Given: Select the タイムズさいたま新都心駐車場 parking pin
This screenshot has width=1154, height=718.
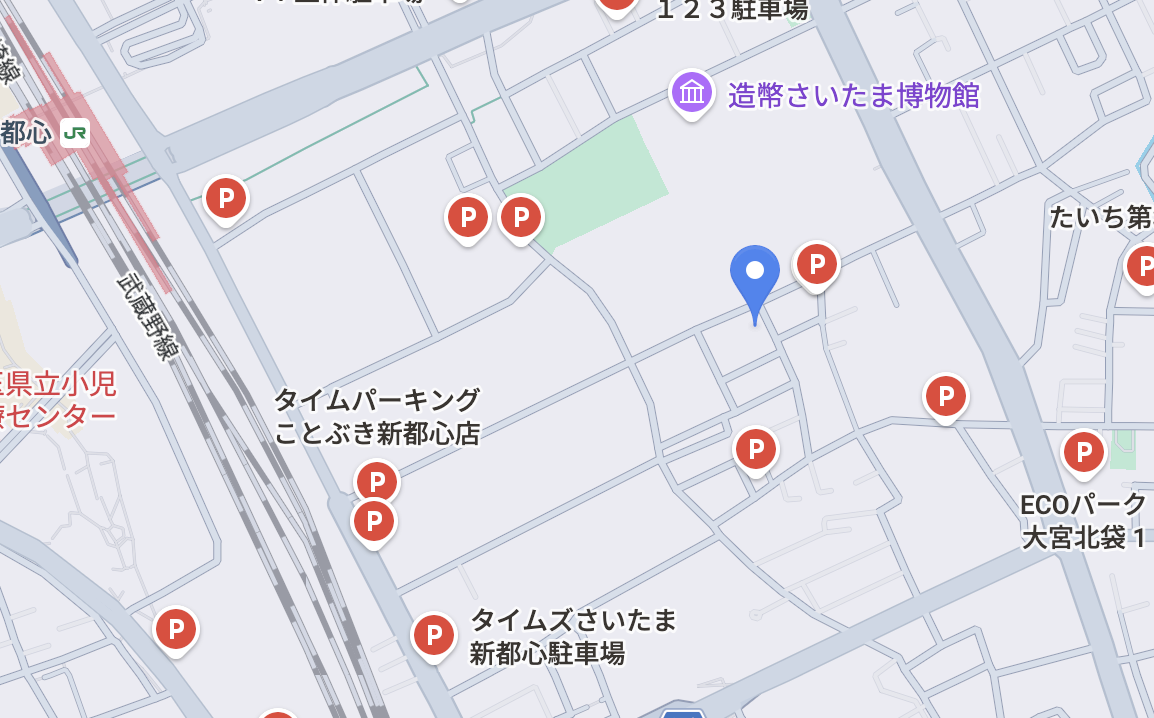Looking at the screenshot, I should pyautogui.click(x=434, y=634).
